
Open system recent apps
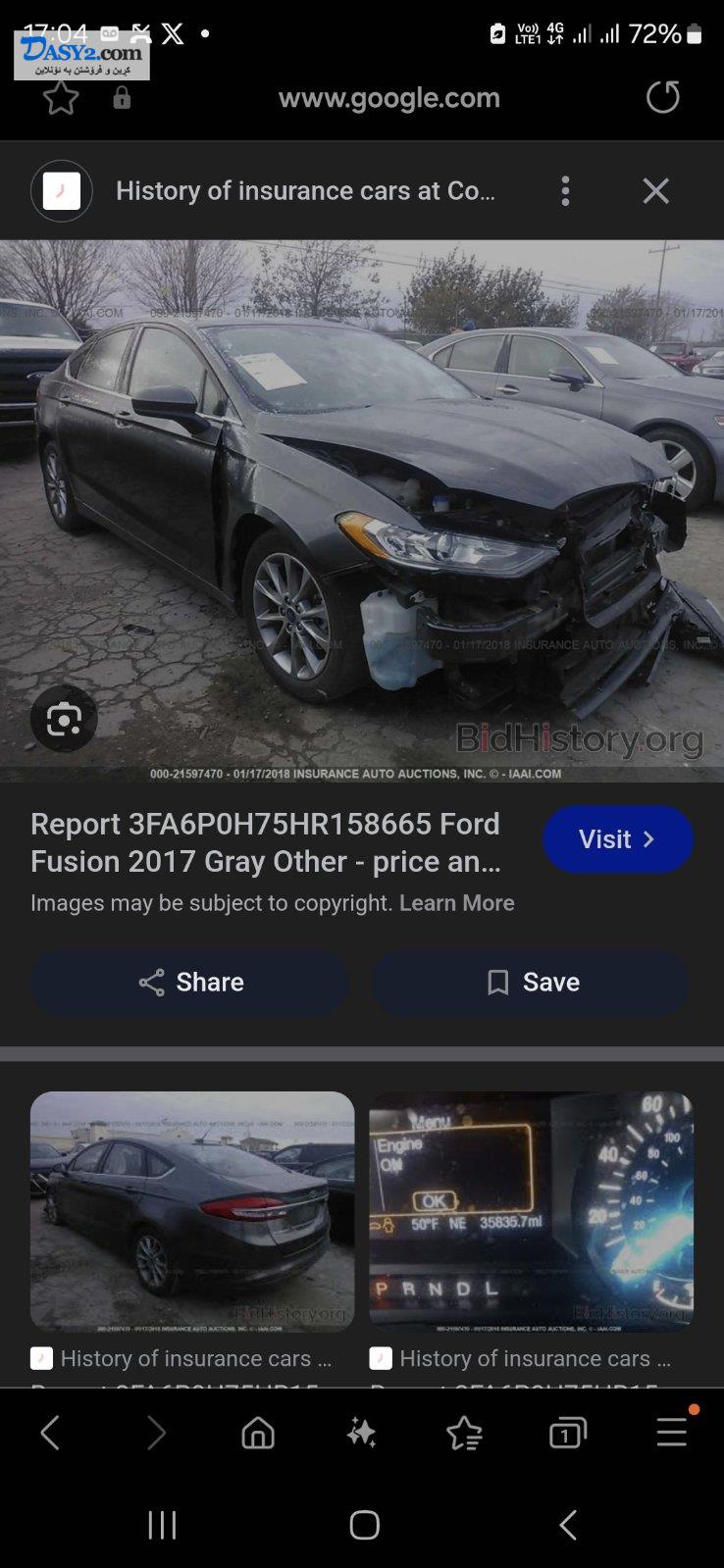[x=162, y=1525]
